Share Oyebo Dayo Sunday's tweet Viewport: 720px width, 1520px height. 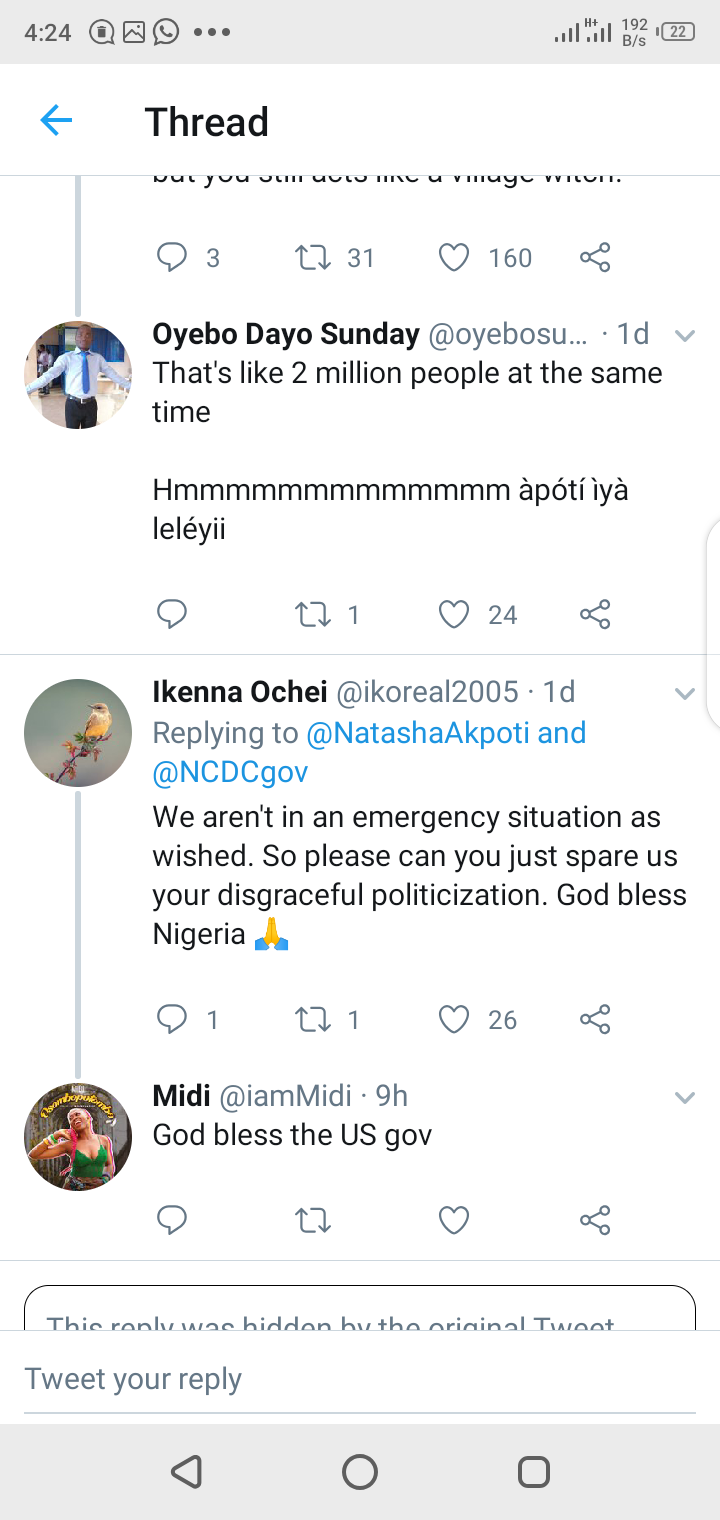(595, 614)
